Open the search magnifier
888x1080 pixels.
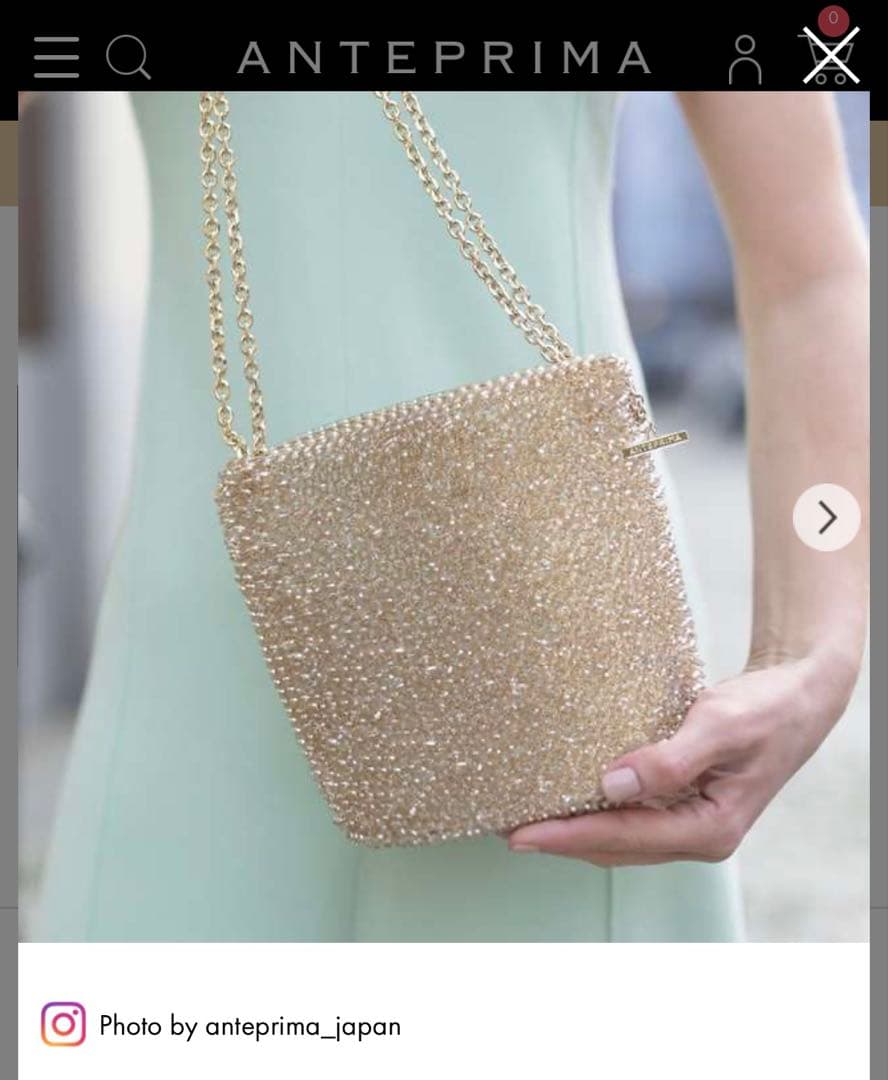pyautogui.click(x=128, y=57)
